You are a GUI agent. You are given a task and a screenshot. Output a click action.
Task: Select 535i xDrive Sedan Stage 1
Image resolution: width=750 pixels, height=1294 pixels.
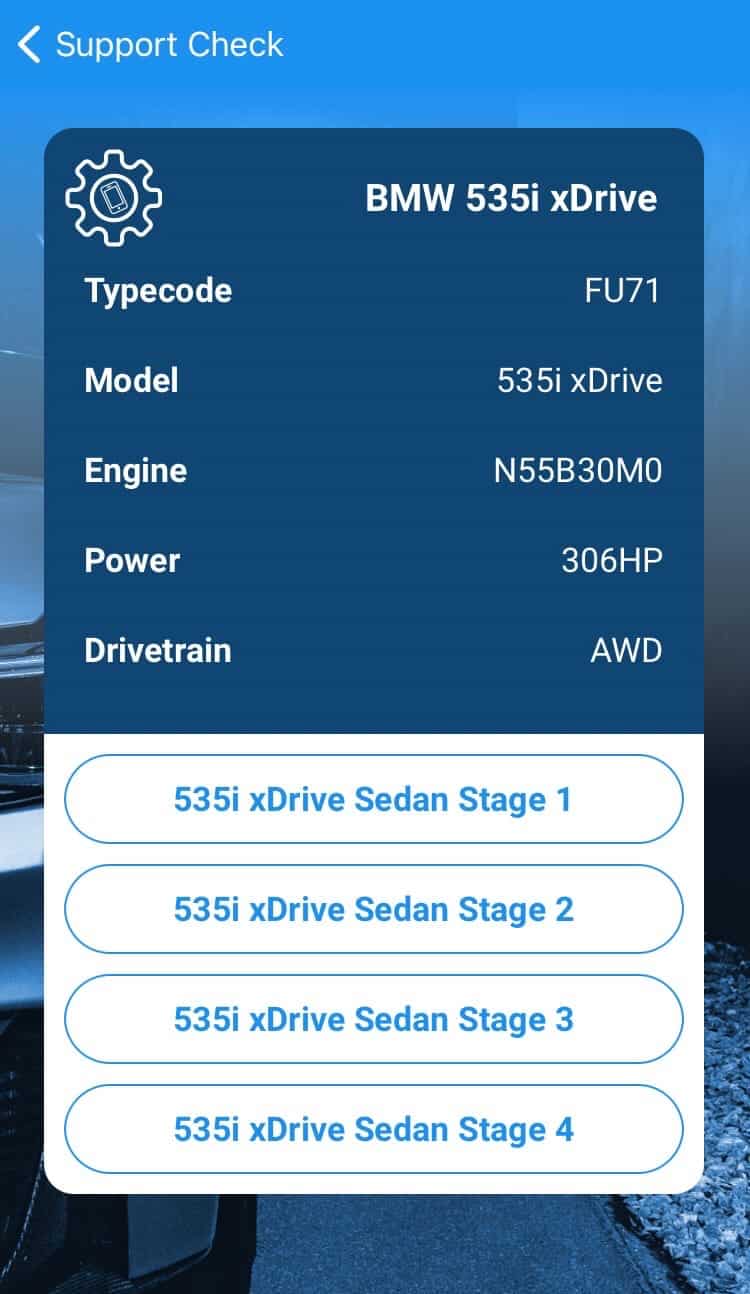(374, 799)
